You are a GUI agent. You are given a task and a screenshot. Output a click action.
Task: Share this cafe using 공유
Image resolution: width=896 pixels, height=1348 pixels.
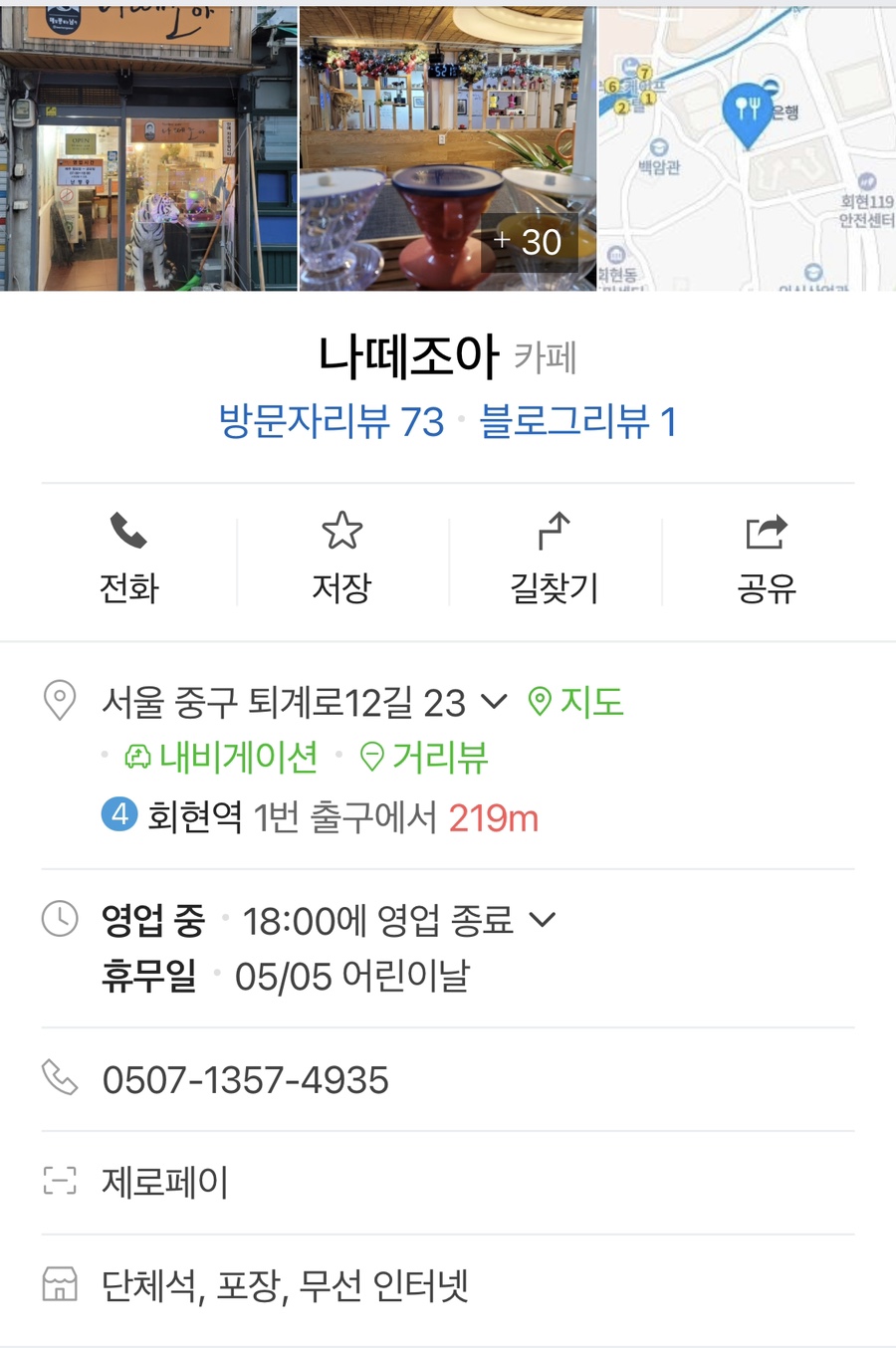pos(767,560)
